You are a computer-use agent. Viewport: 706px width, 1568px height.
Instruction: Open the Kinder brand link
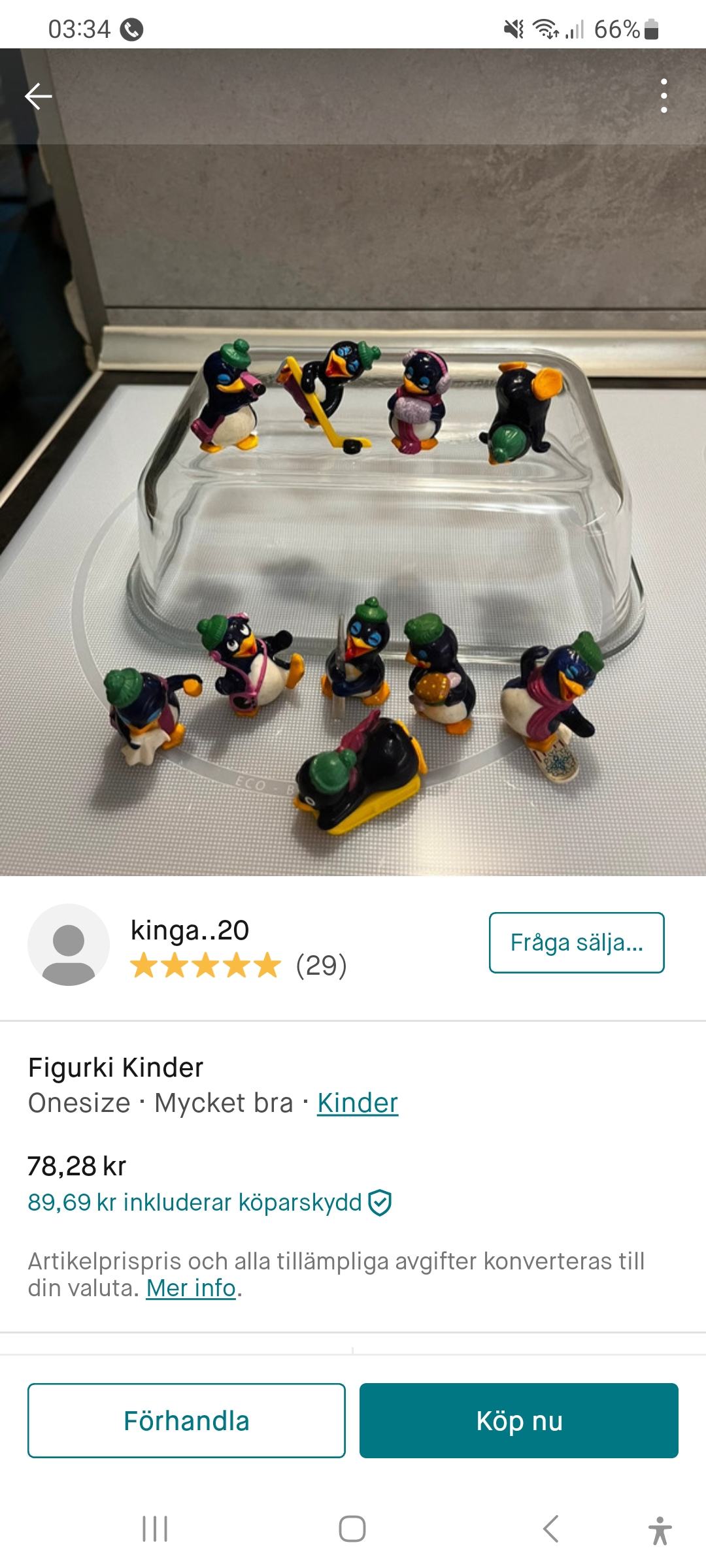point(358,1103)
